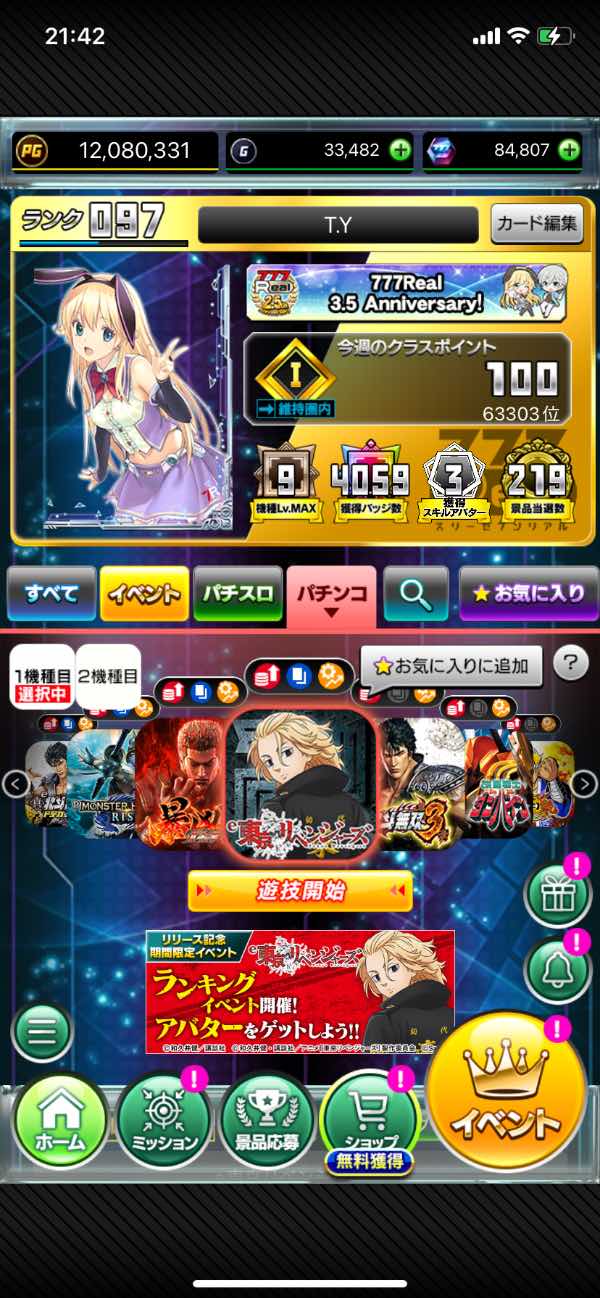Tap the plus button next to G coins
Screen dimensions: 600x1298
[x=400, y=151]
